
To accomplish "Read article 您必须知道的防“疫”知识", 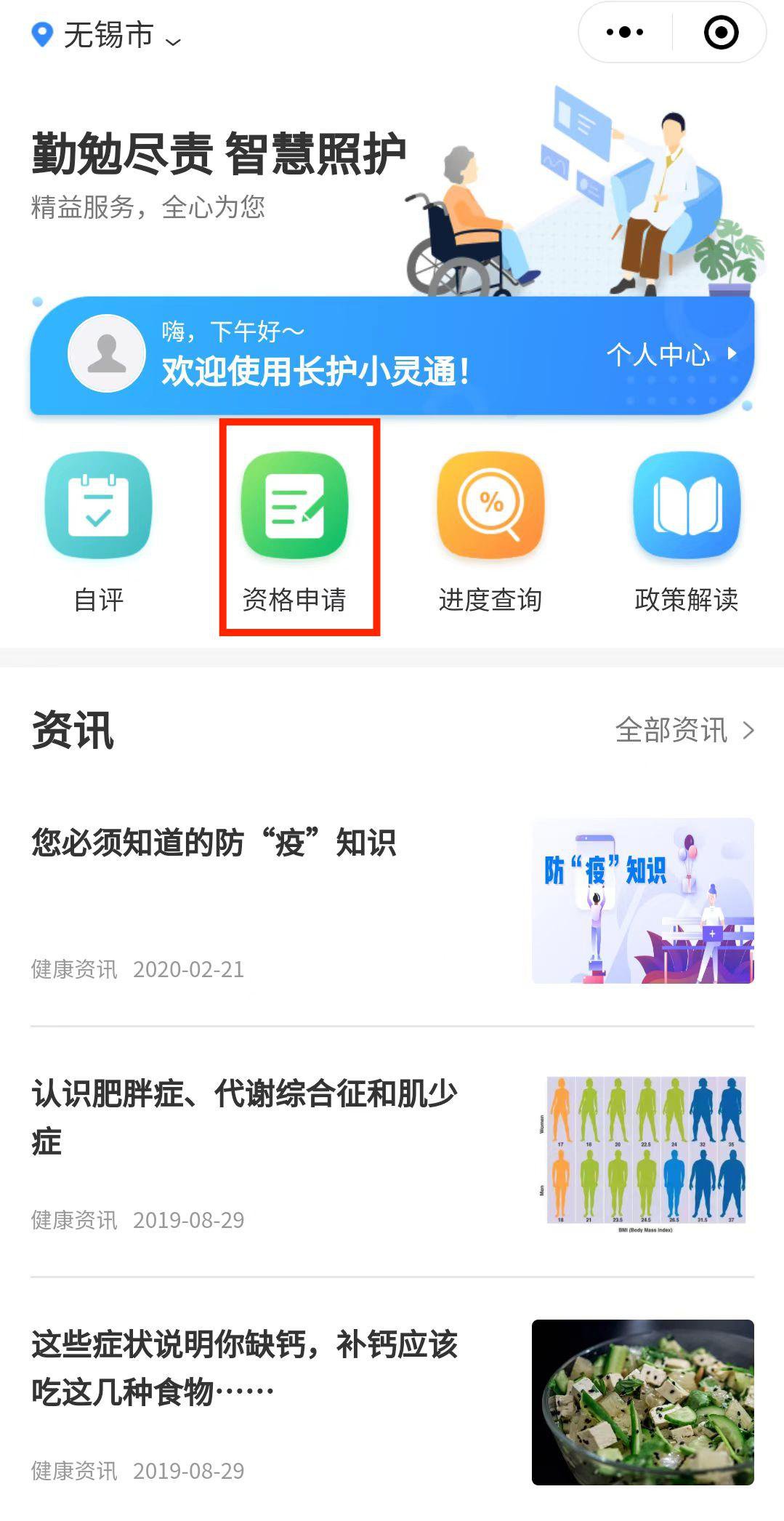I will point(214,843).
